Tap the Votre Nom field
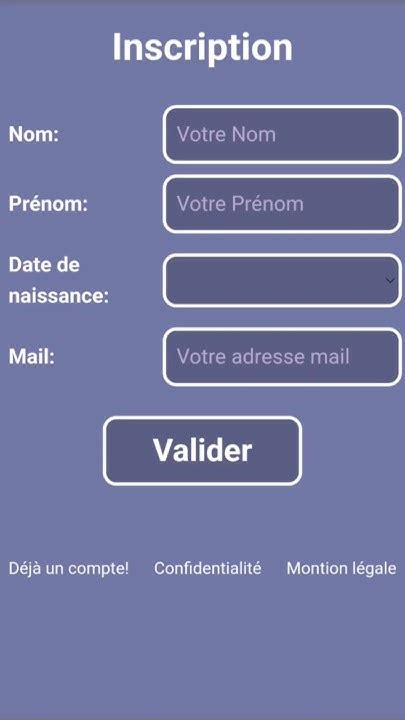405x720 pixels. coord(282,135)
